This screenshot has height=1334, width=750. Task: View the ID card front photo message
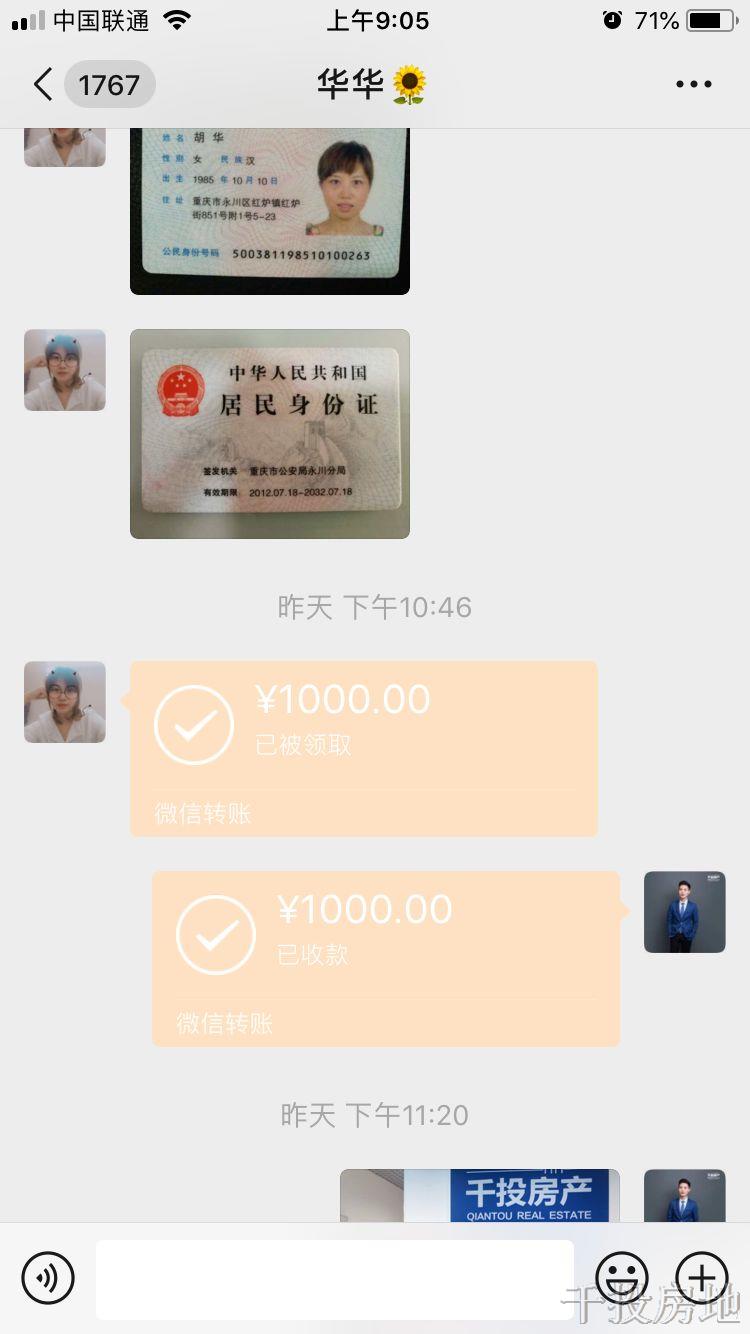click(270, 210)
